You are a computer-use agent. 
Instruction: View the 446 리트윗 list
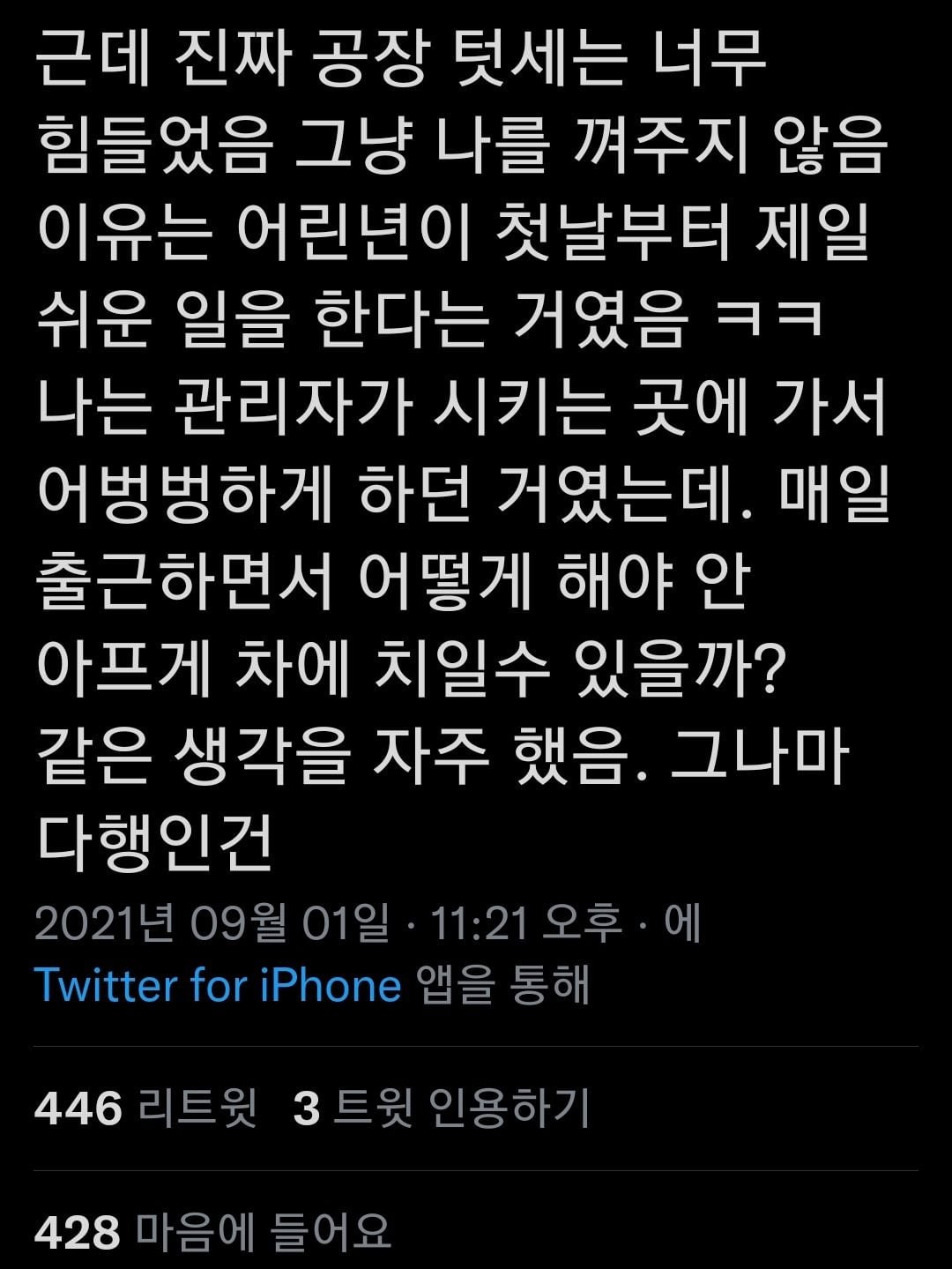coord(145,1109)
